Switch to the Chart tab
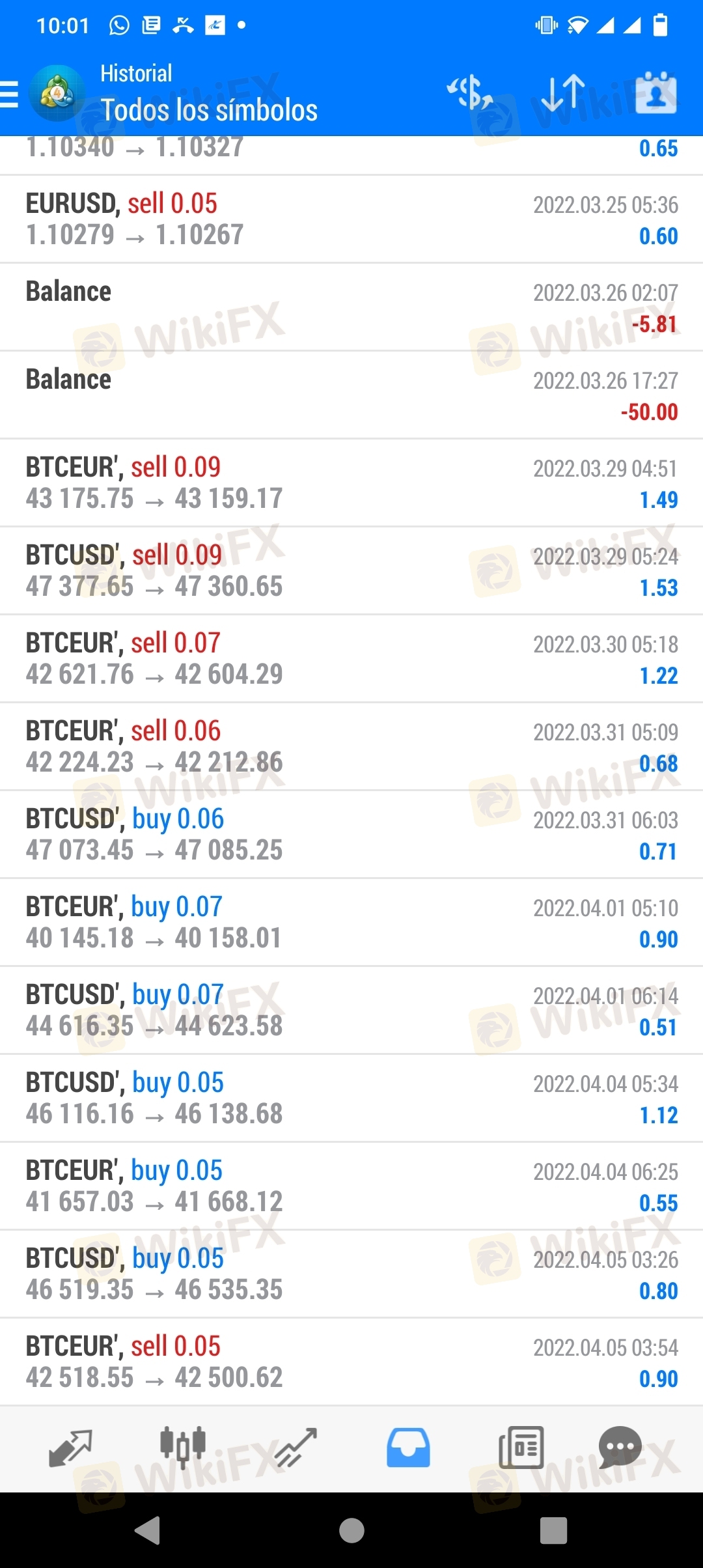The image size is (703, 1568). (x=183, y=1448)
